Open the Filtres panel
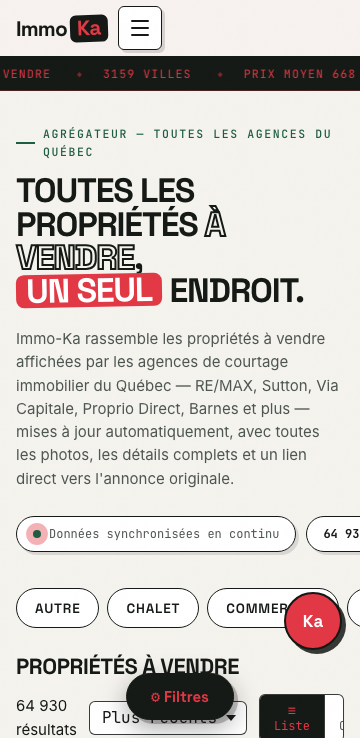This screenshot has width=360, height=738. pyautogui.click(x=180, y=697)
